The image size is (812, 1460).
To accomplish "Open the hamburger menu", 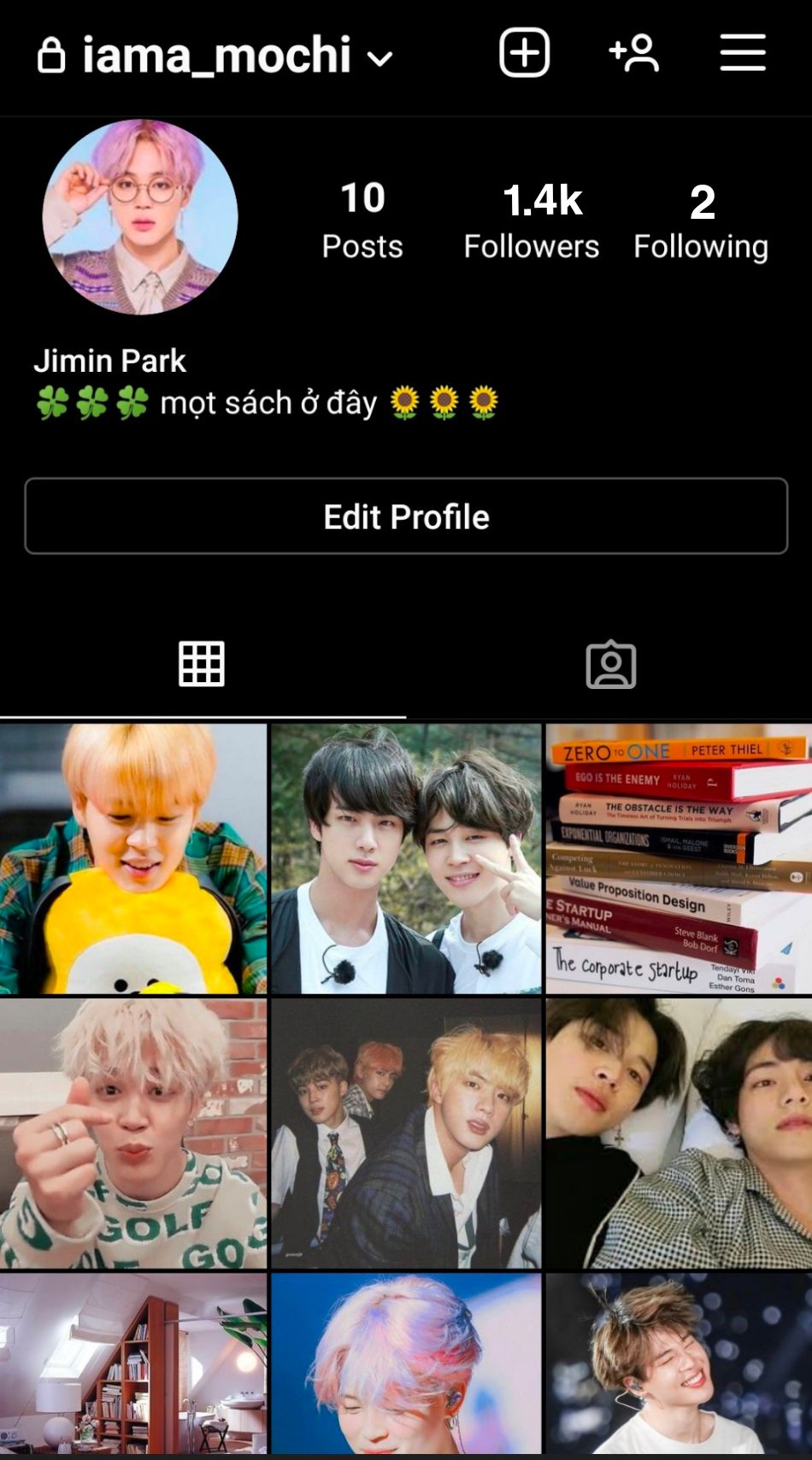I will pos(742,53).
